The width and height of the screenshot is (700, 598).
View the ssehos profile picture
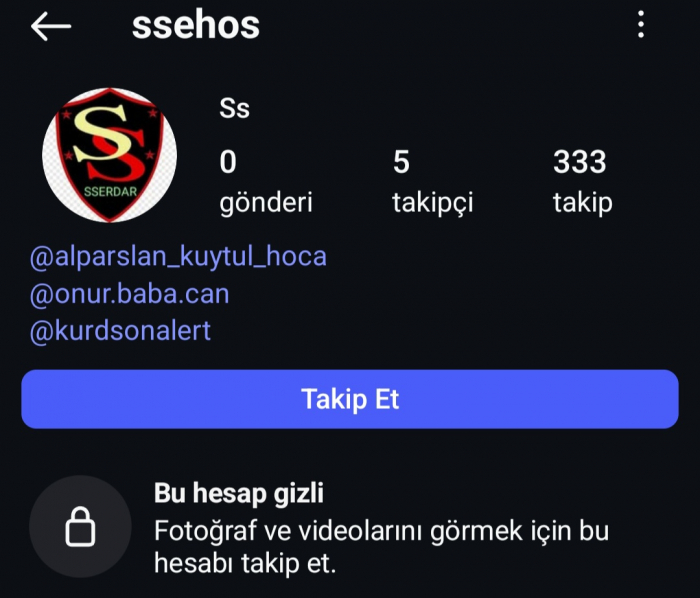[x=109, y=155]
